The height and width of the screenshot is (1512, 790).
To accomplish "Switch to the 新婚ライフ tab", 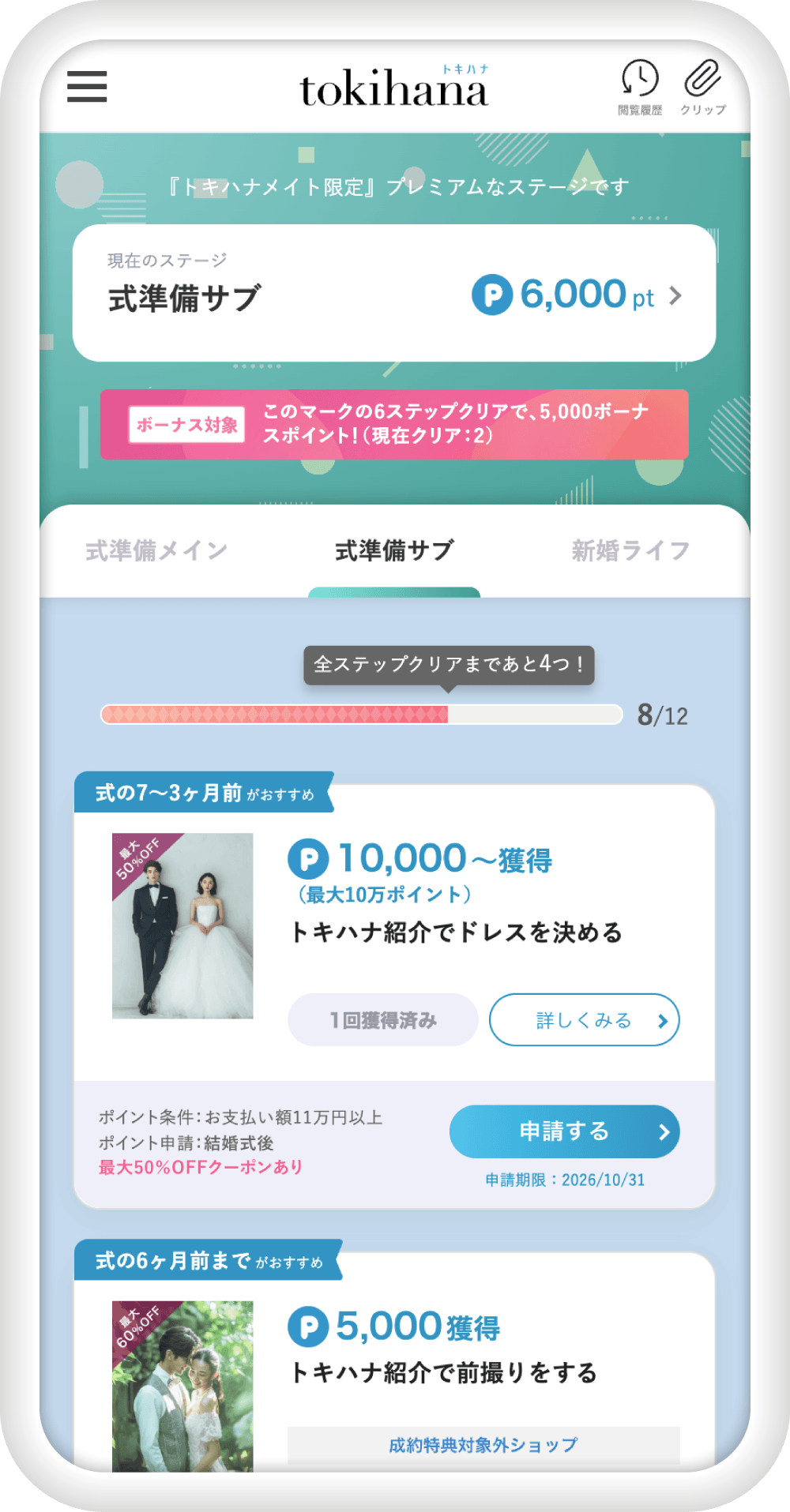I will click(630, 550).
